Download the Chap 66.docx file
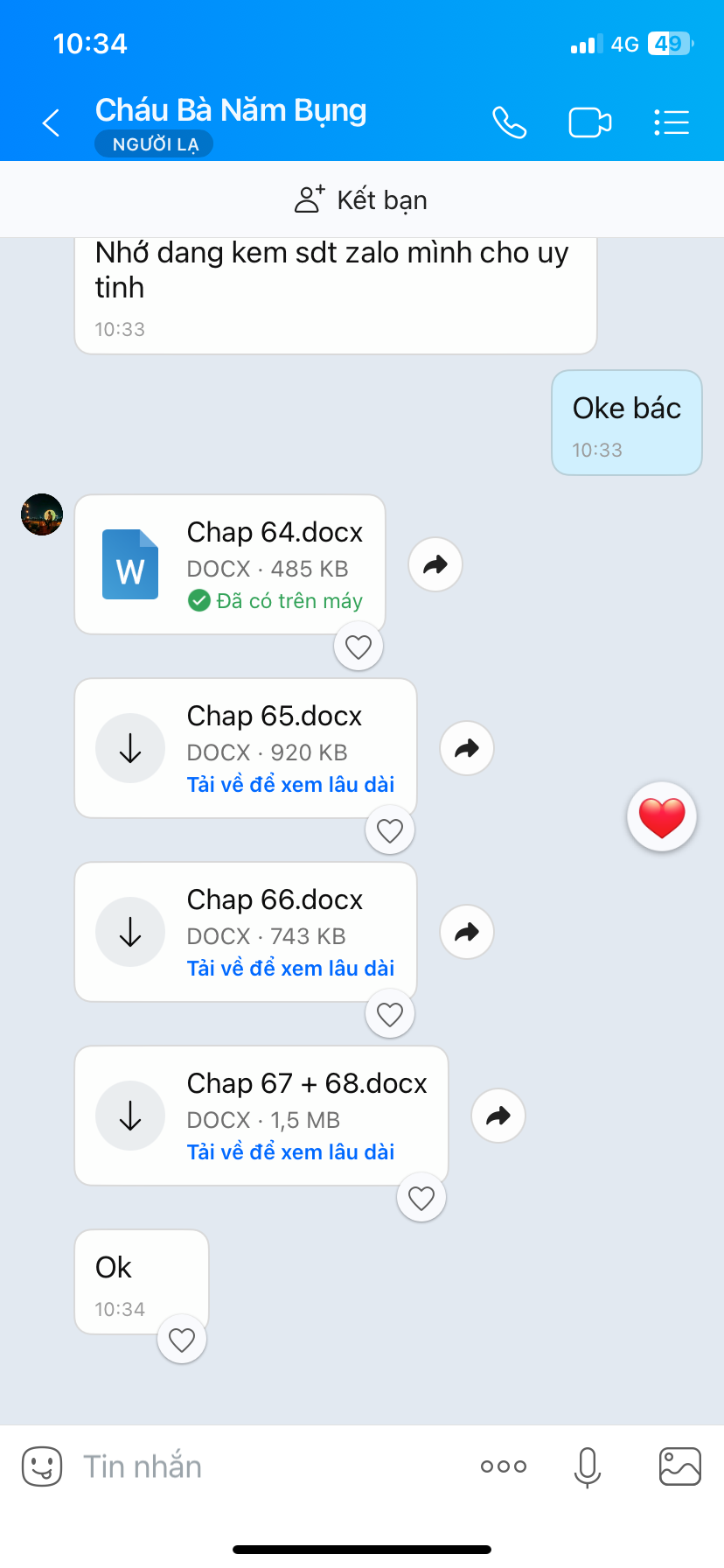The height and width of the screenshot is (1568, 724). (130, 932)
